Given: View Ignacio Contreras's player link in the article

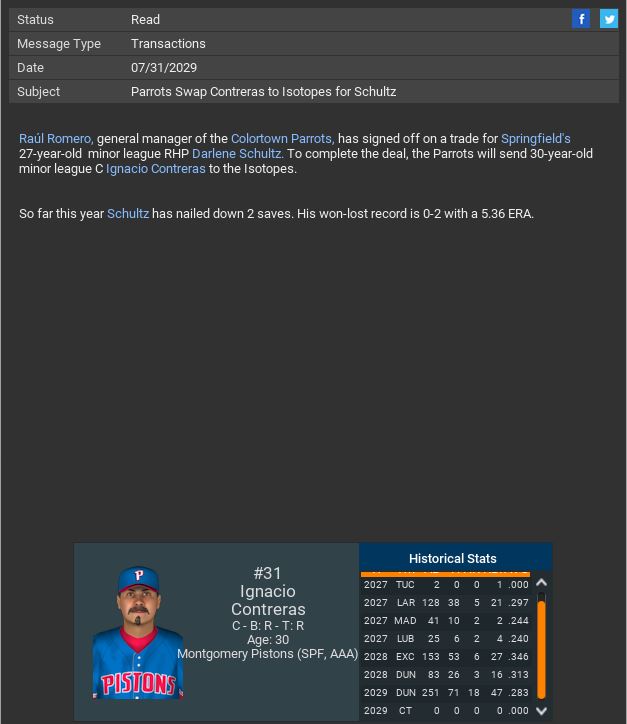Looking at the screenshot, I should [155, 169].
